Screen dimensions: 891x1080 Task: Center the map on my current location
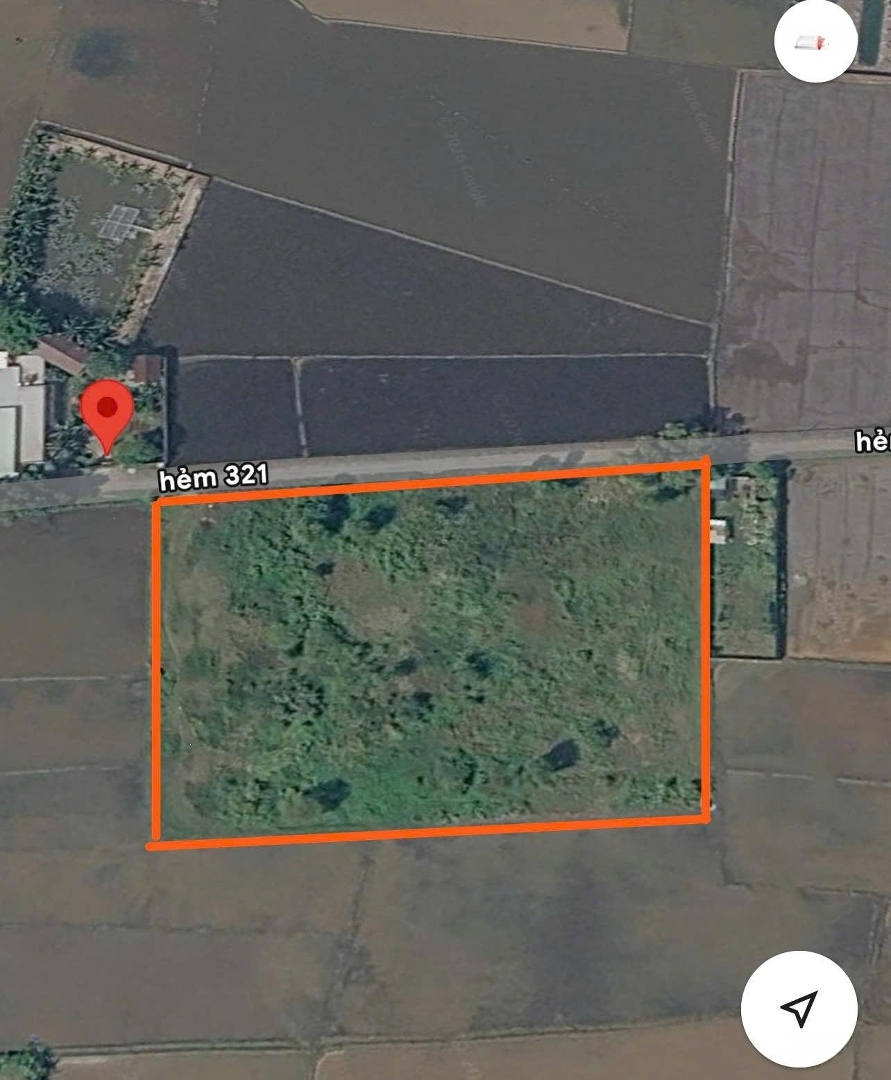[798, 1008]
